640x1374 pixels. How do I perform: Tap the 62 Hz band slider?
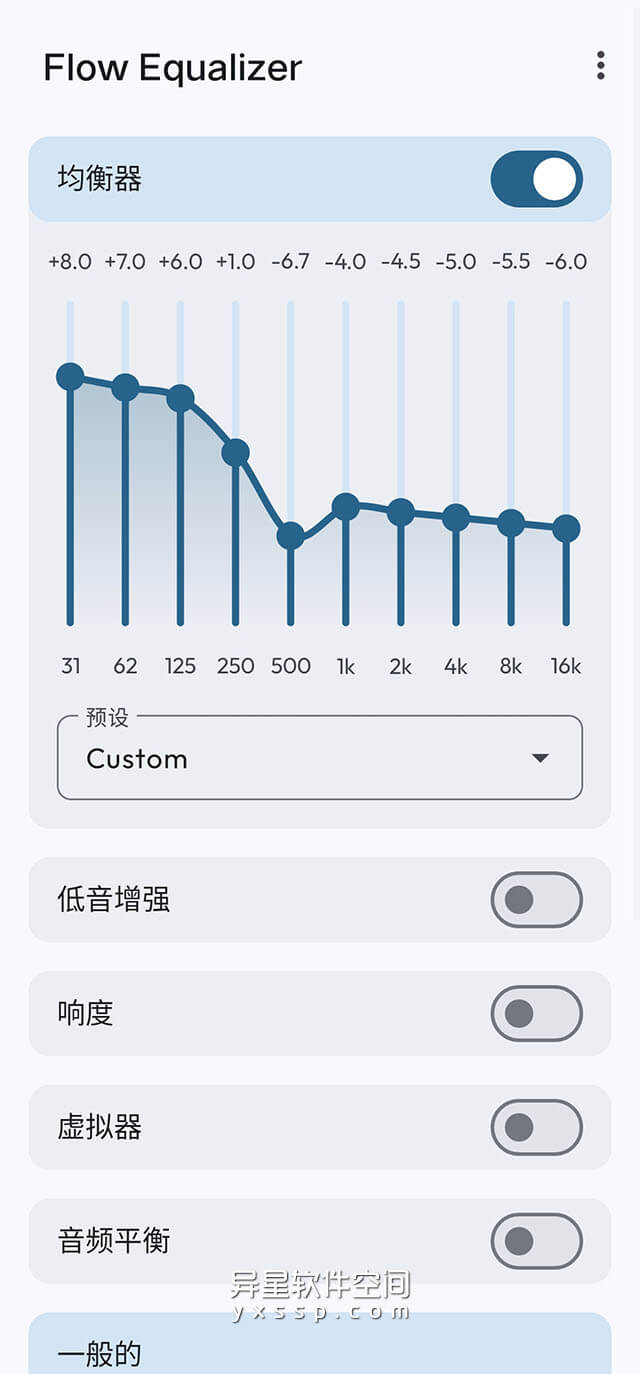point(125,387)
